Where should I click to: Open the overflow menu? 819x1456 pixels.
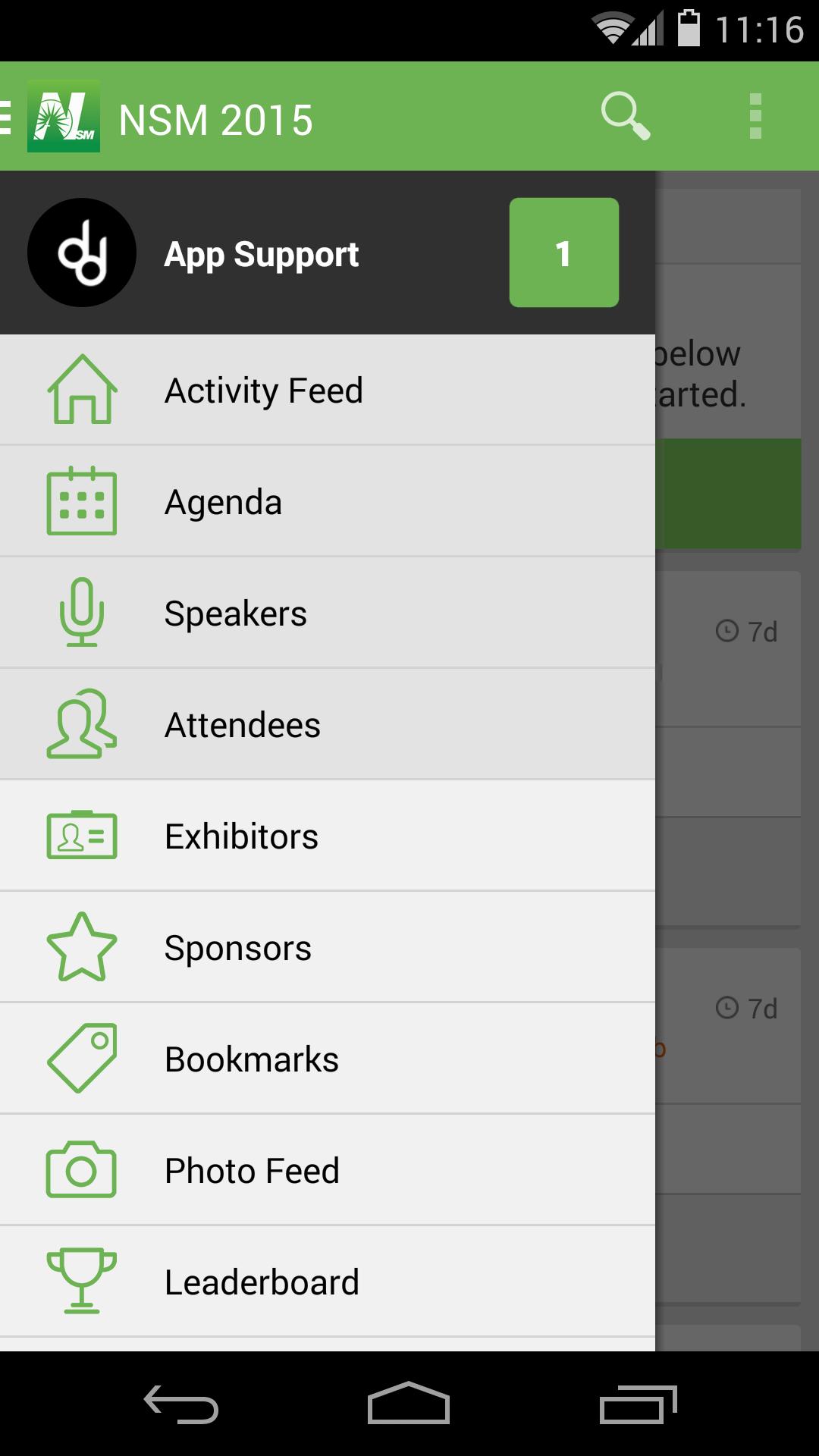click(x=755, y=118)
